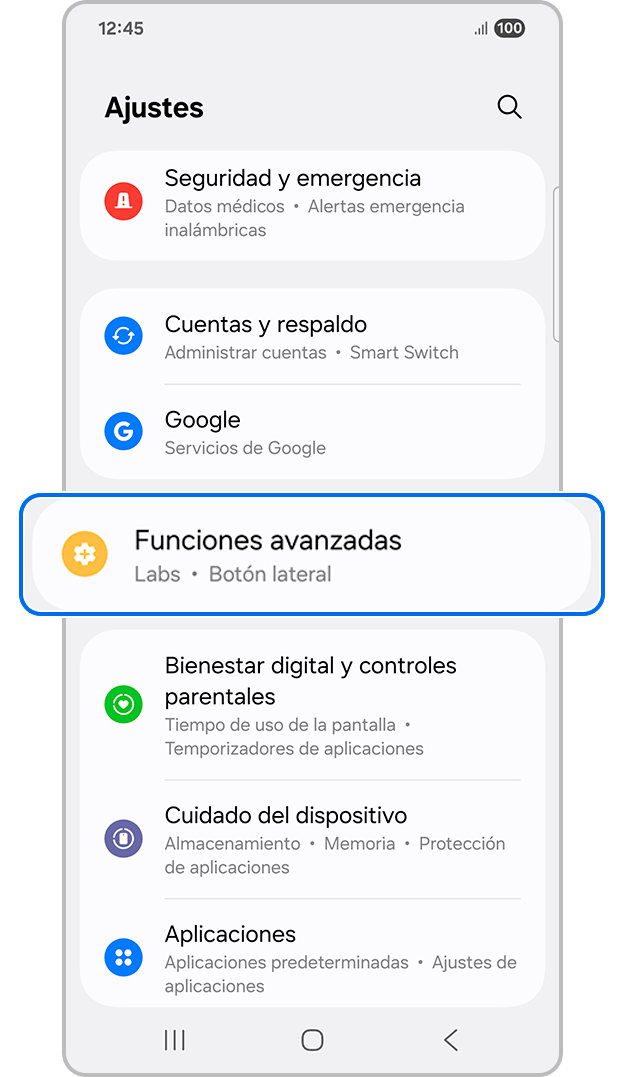Open Seguridad y emergencia settings
The image size is (624, 1077).
pyautogui.click(x=311, y=204)
